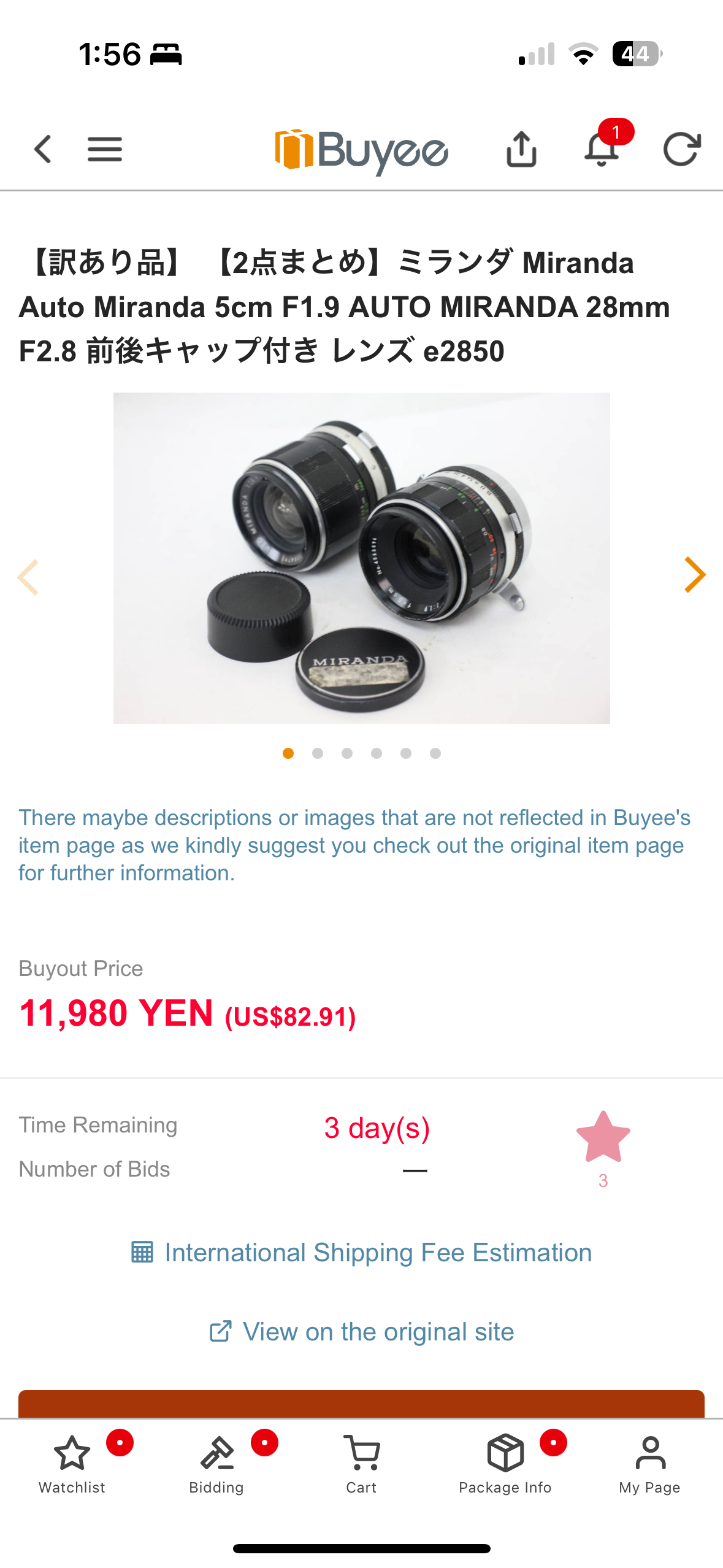Open the notifications bell

point(602,149)
